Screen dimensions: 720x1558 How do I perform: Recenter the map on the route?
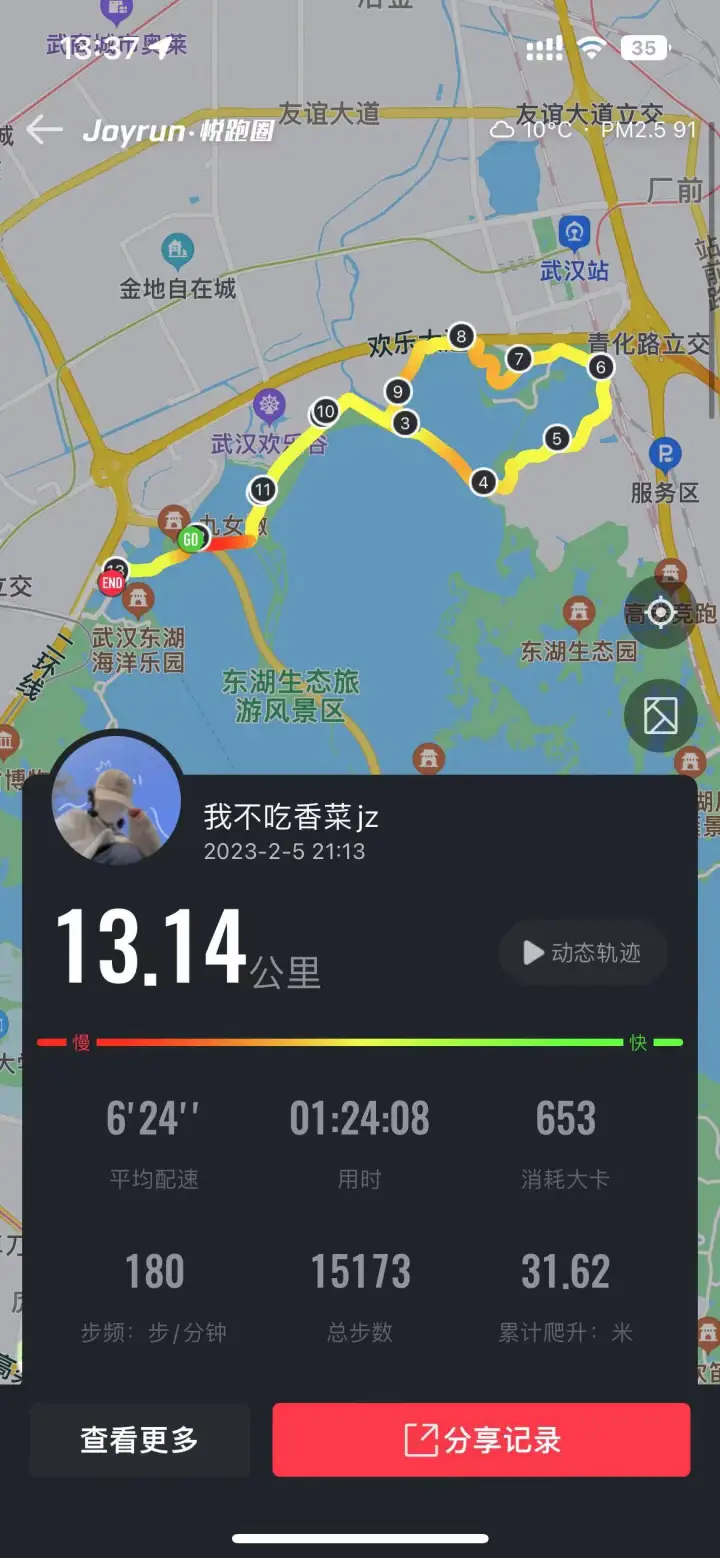click(x=661, y=612)
